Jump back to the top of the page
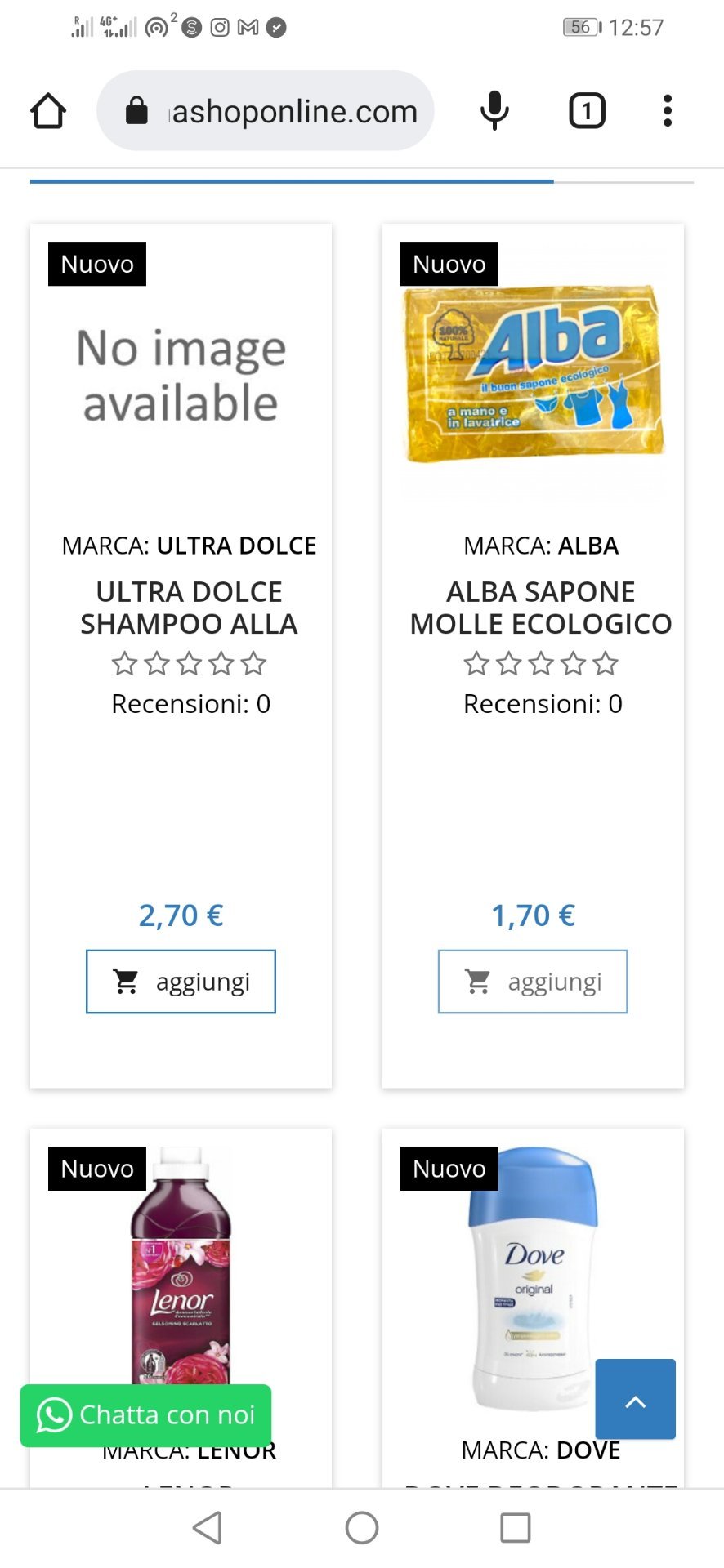724x1568 pixels. pyautogui.click(x=635, y=1400)
